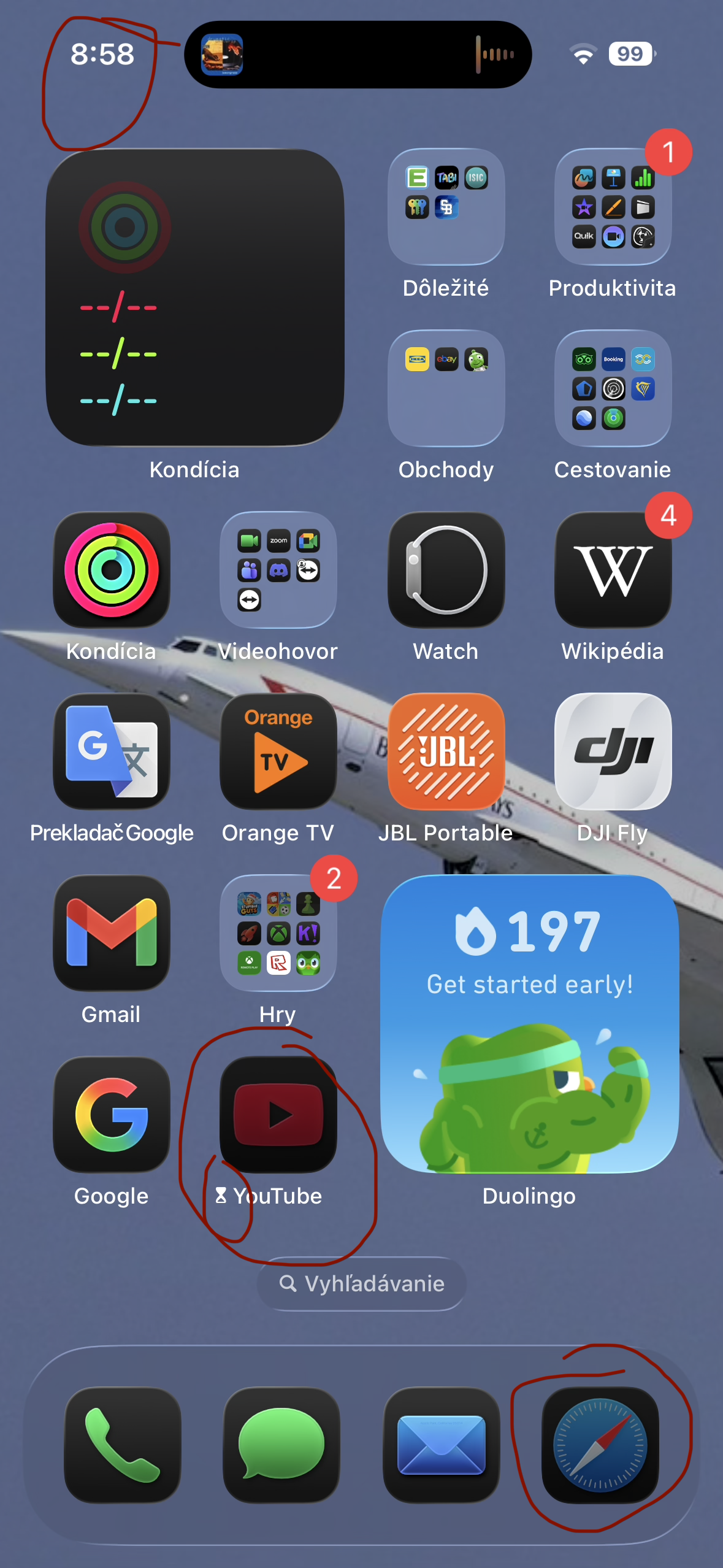This screenshot has width=723, height=1568.
Task: Open the Hry games folder
Action: [x=278, y=932]
